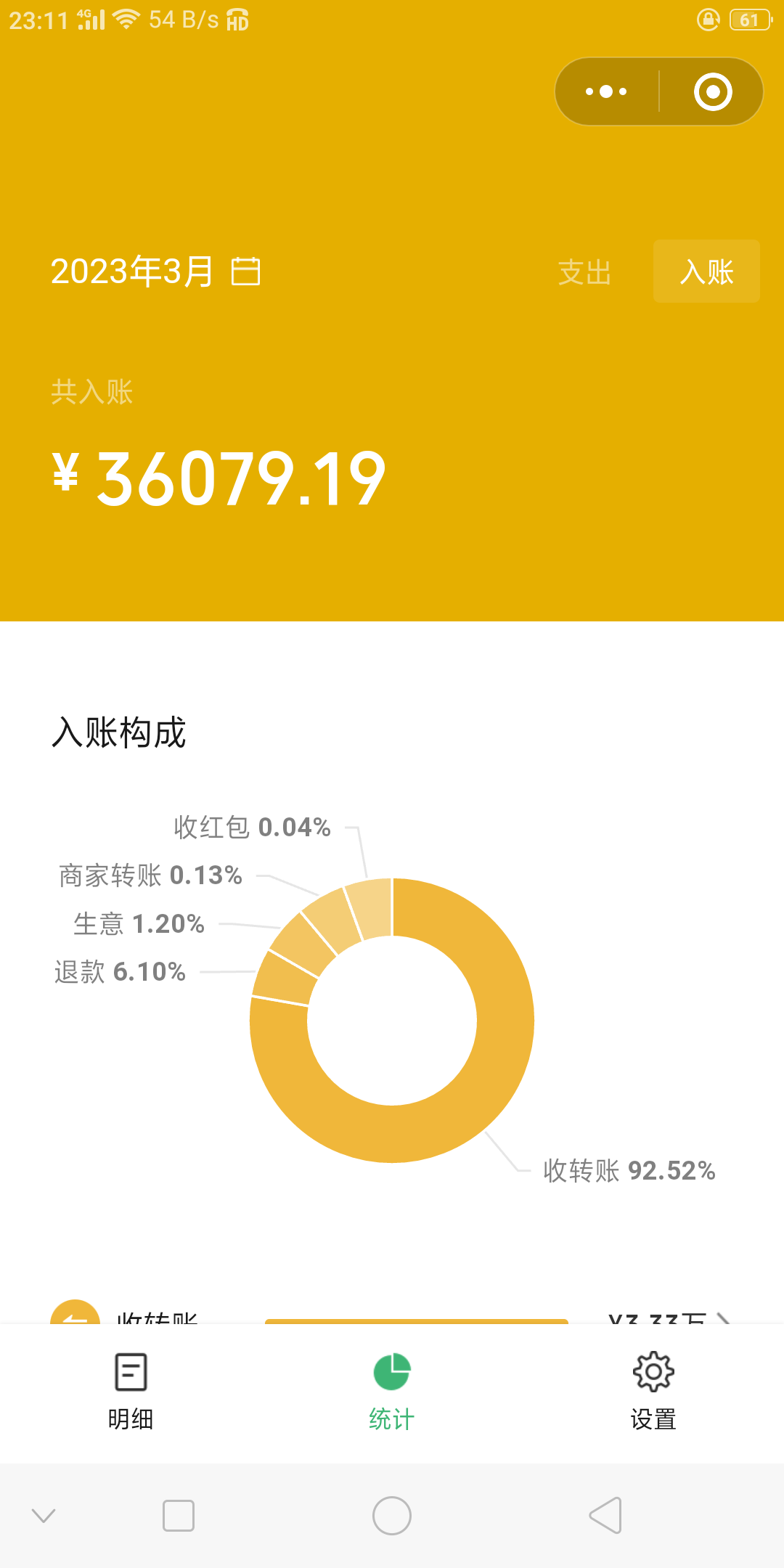Switch to the 统计 tab

coord(392,1392)
